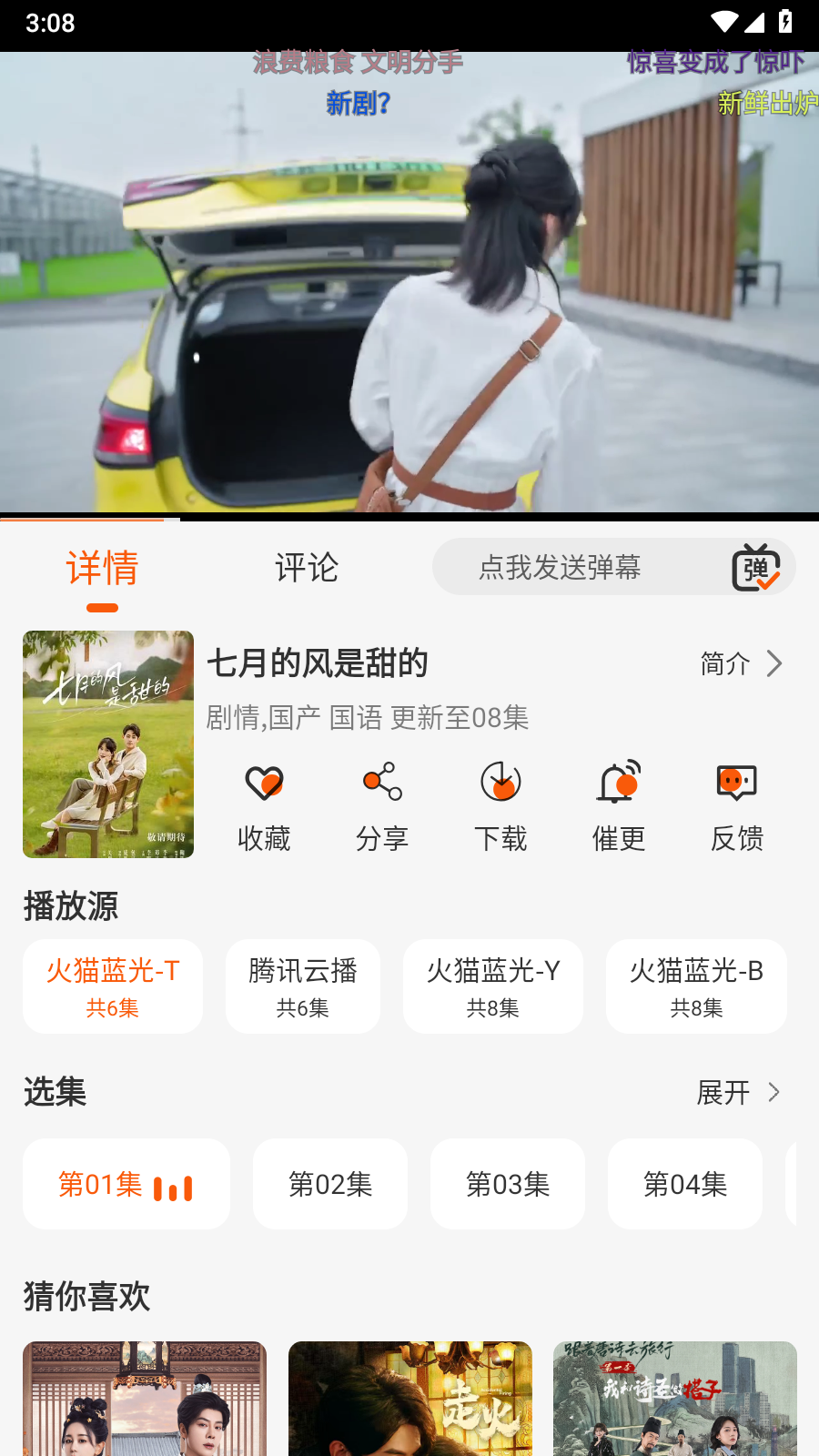Select the 火猫蓝光-T source
The image size is (819, 1456).
(113, 986)
